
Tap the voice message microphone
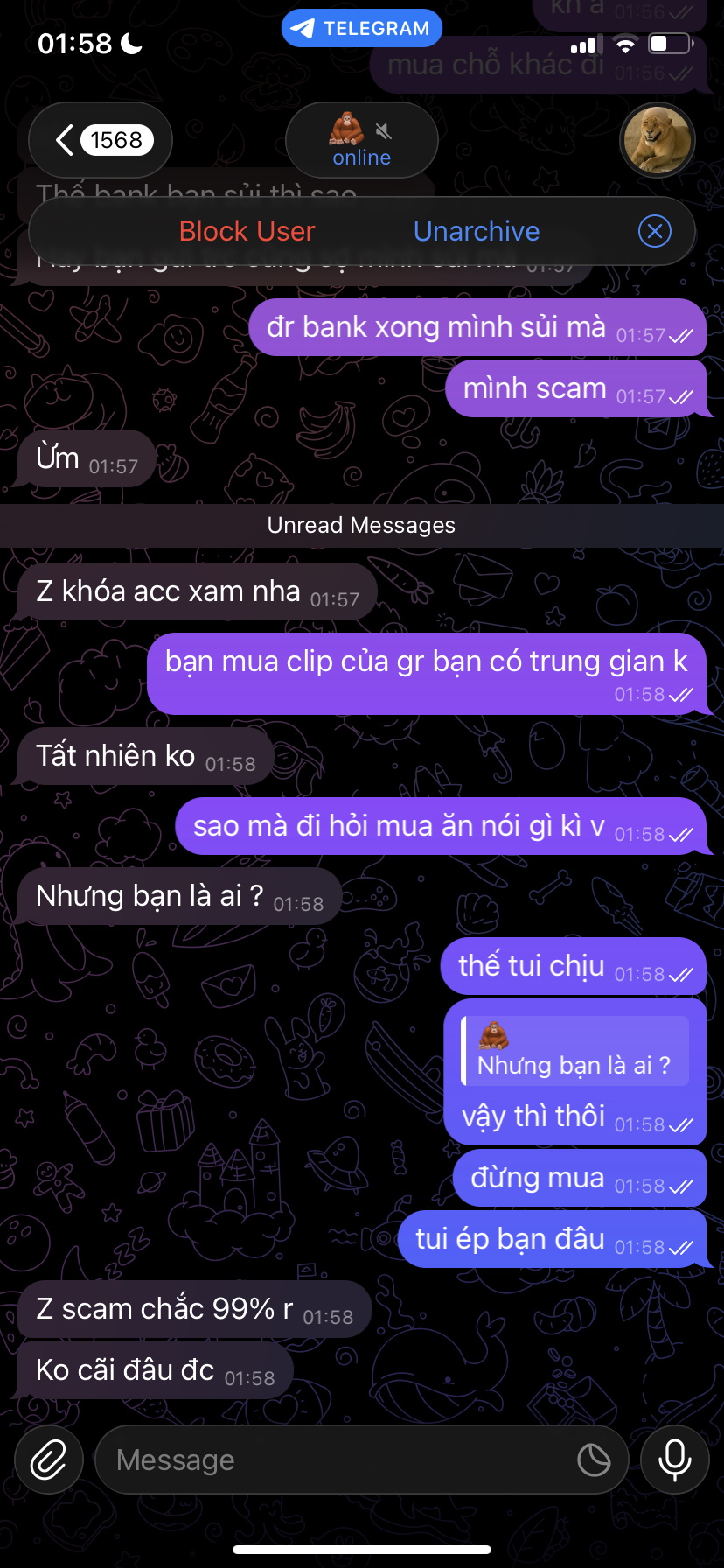[674, 1459]
